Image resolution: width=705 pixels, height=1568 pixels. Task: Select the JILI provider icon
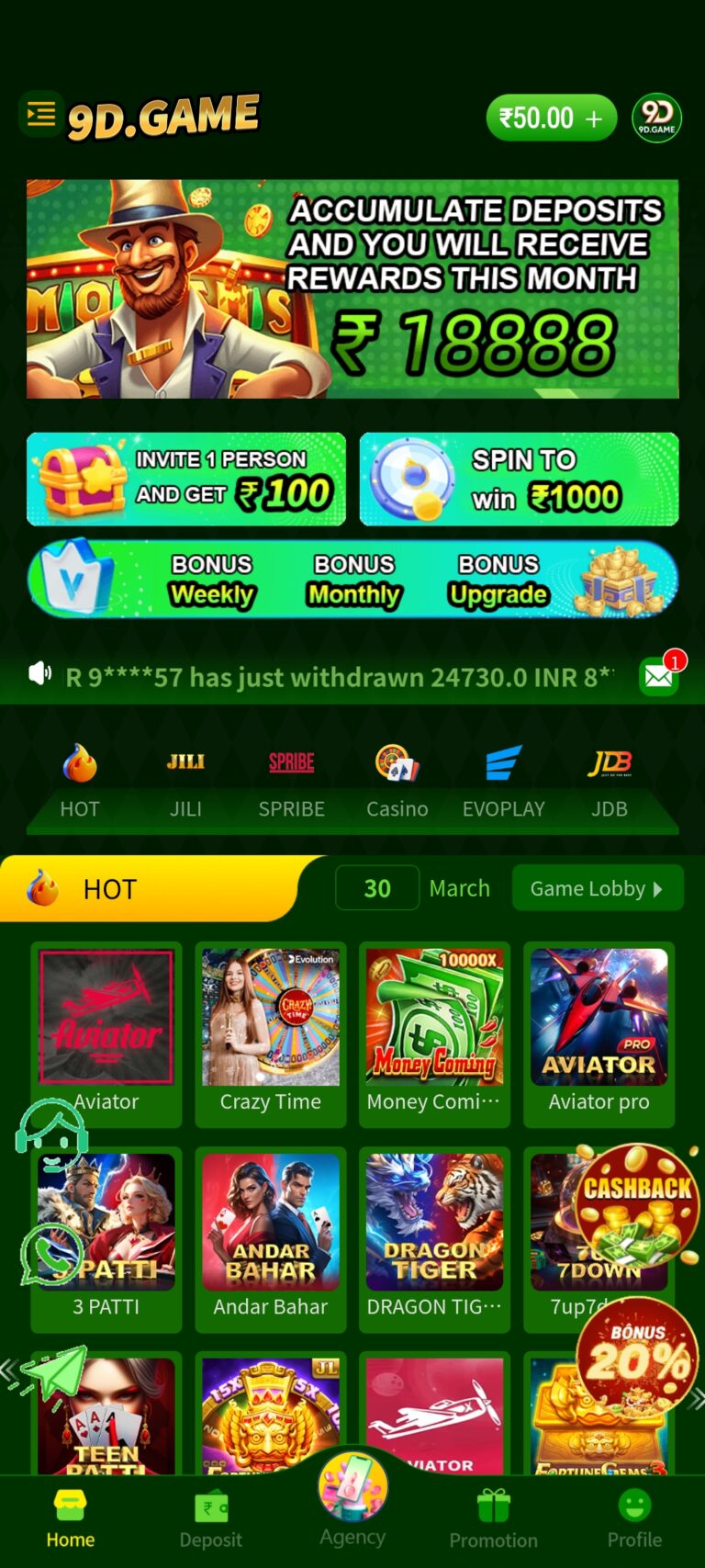tap(185, 762)
